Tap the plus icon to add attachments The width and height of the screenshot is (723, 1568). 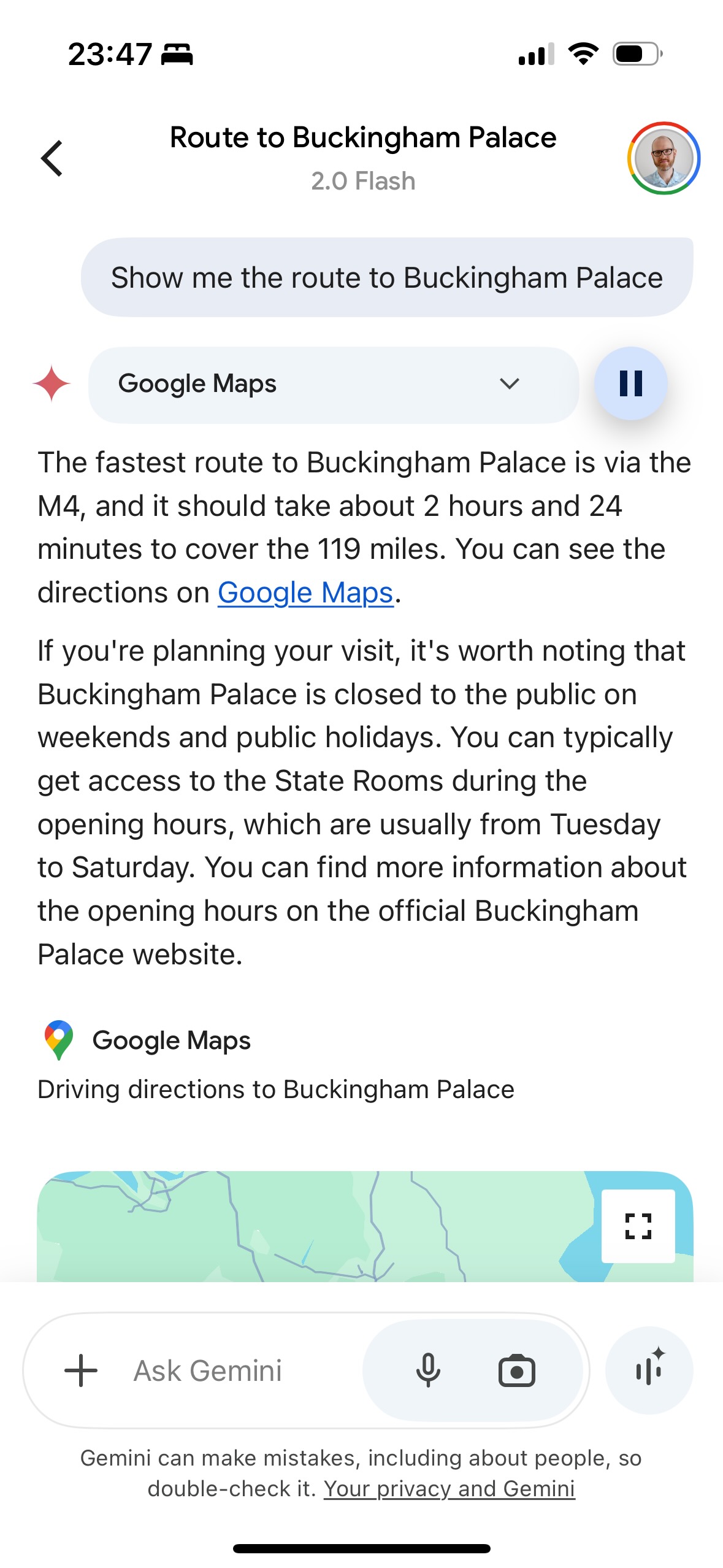(81, 1370)
